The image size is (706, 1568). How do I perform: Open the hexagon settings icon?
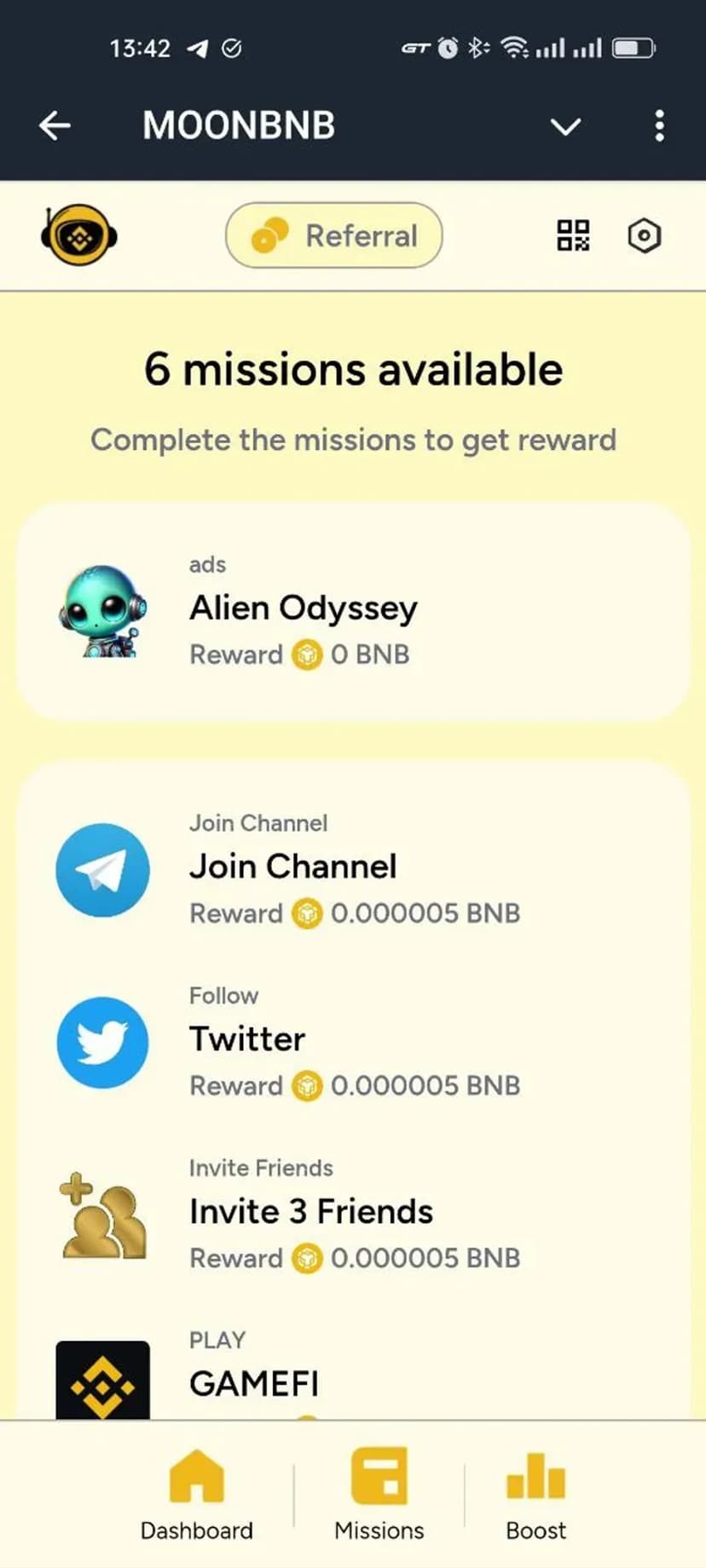(x=645, y=236)
